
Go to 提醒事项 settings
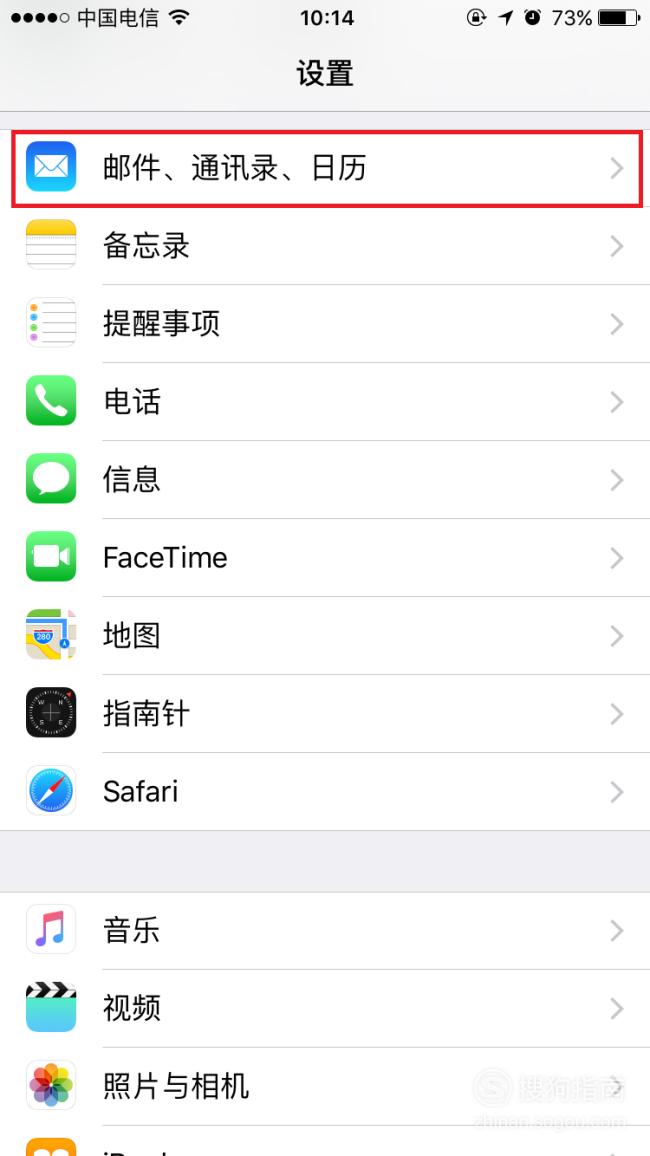(x=325, y=324)
